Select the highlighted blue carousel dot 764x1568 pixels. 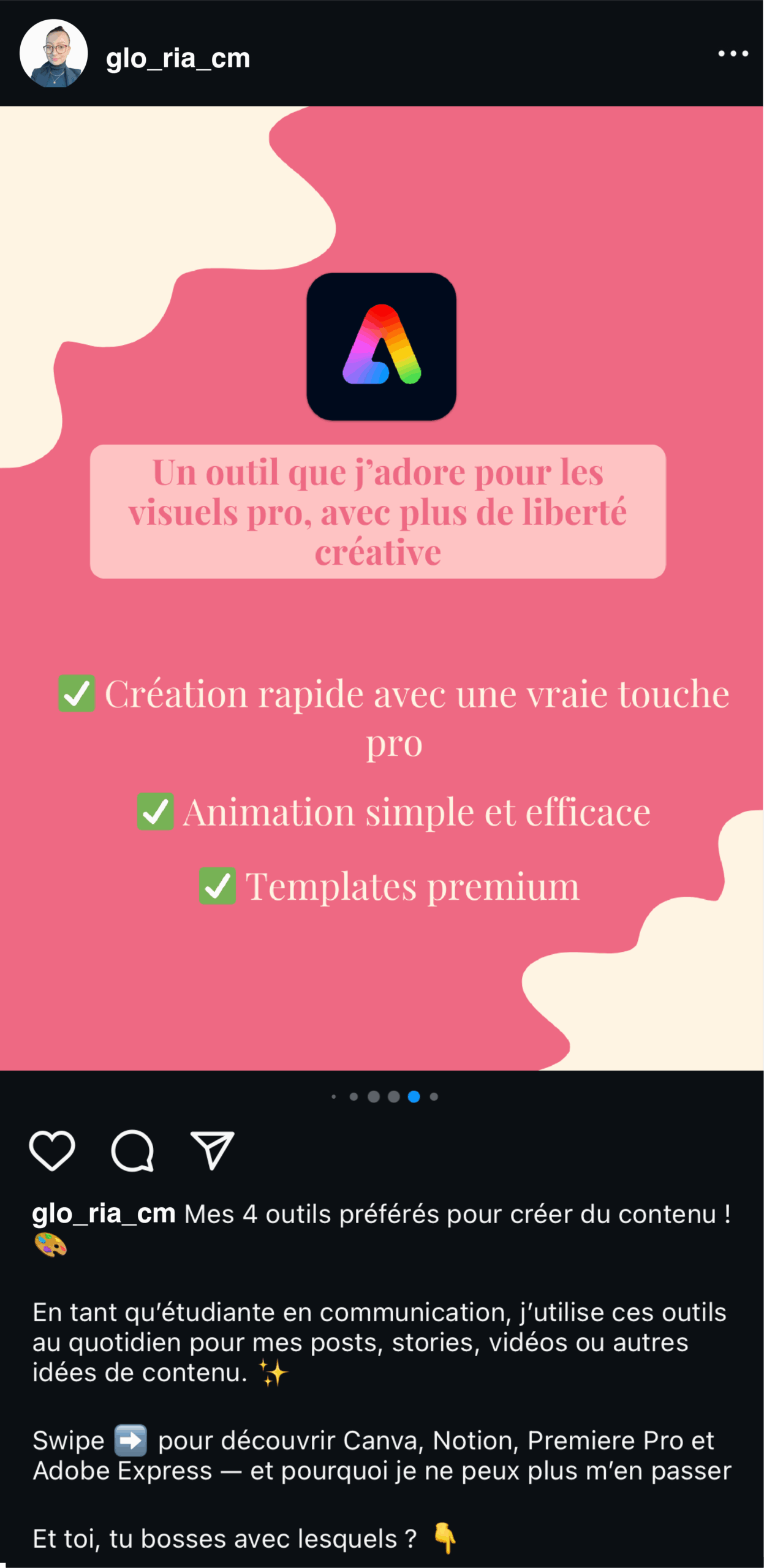coord(414,1096)
